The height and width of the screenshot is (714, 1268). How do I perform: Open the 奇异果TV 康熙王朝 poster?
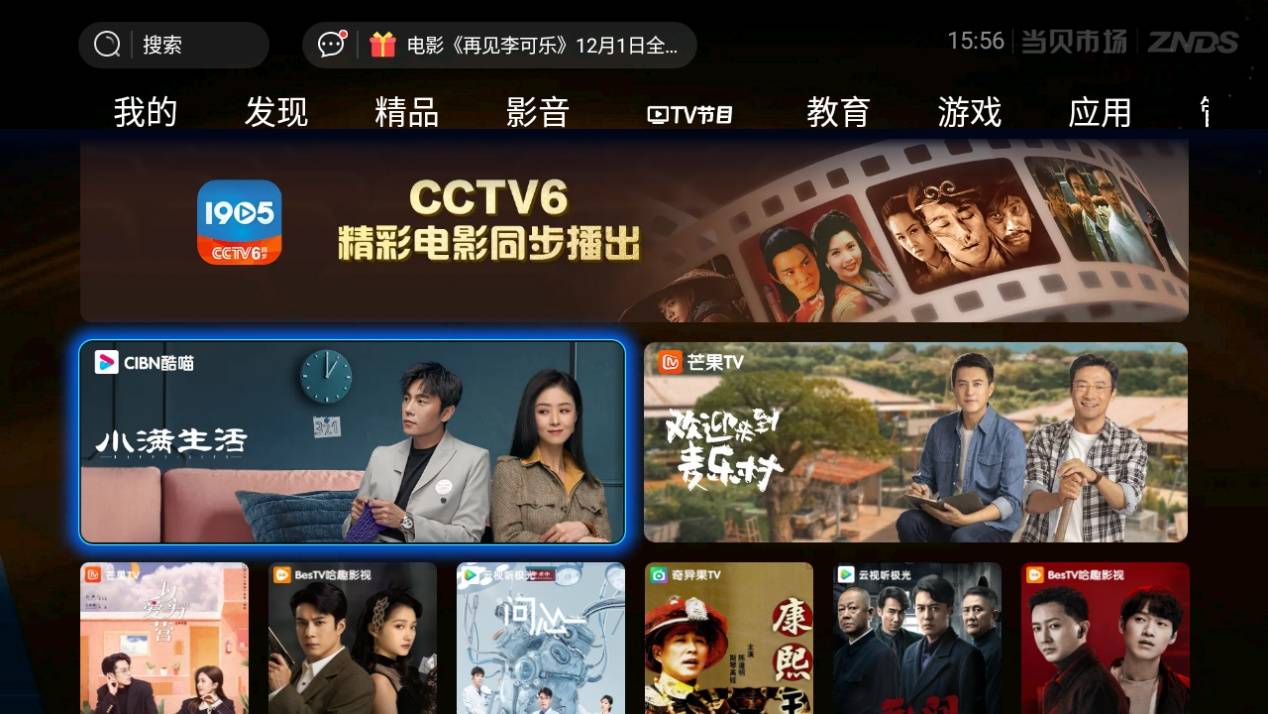pyautogui.click(x=728, y=640)
